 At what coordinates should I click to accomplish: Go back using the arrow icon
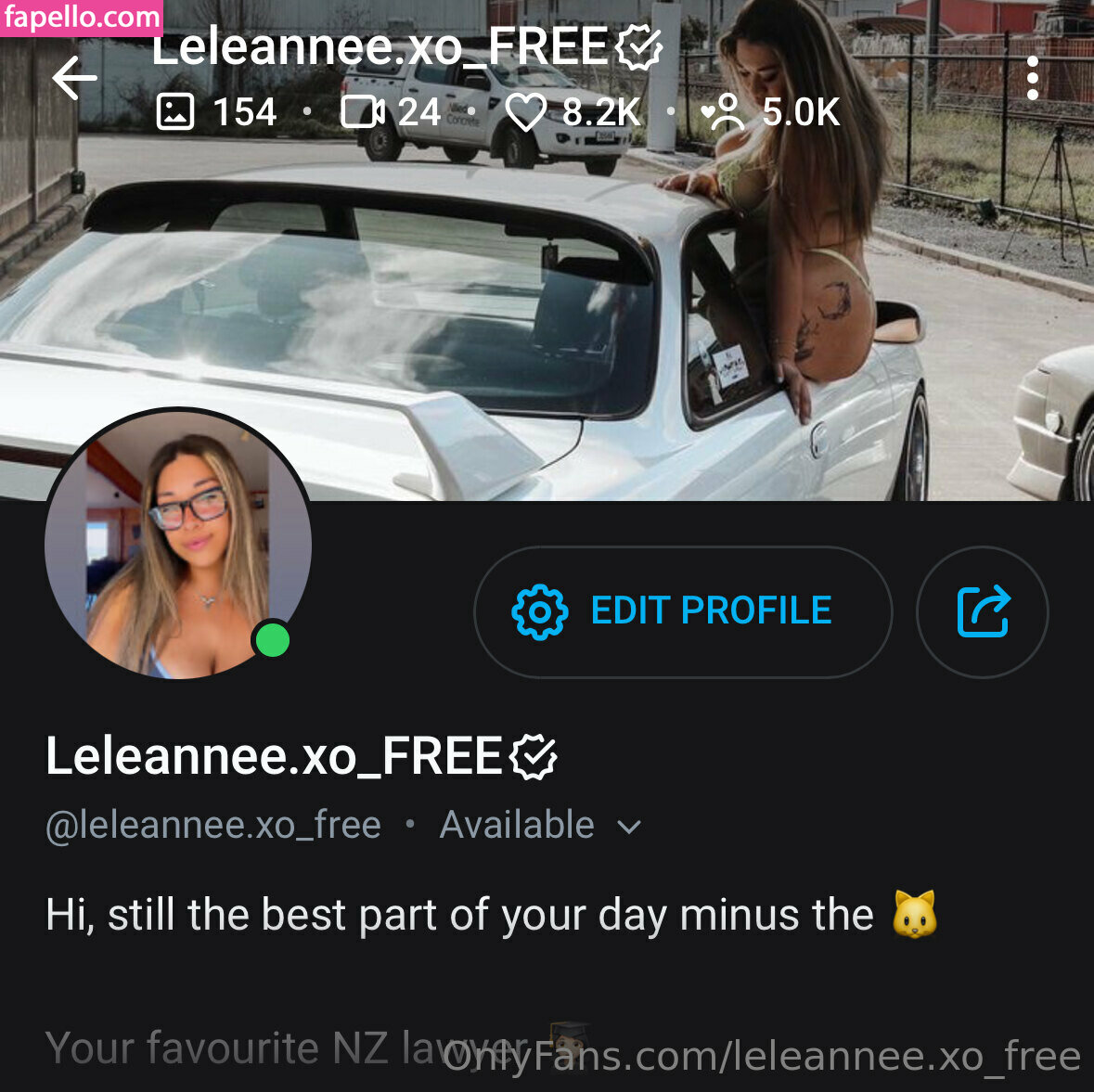click(x=75, y=78)
